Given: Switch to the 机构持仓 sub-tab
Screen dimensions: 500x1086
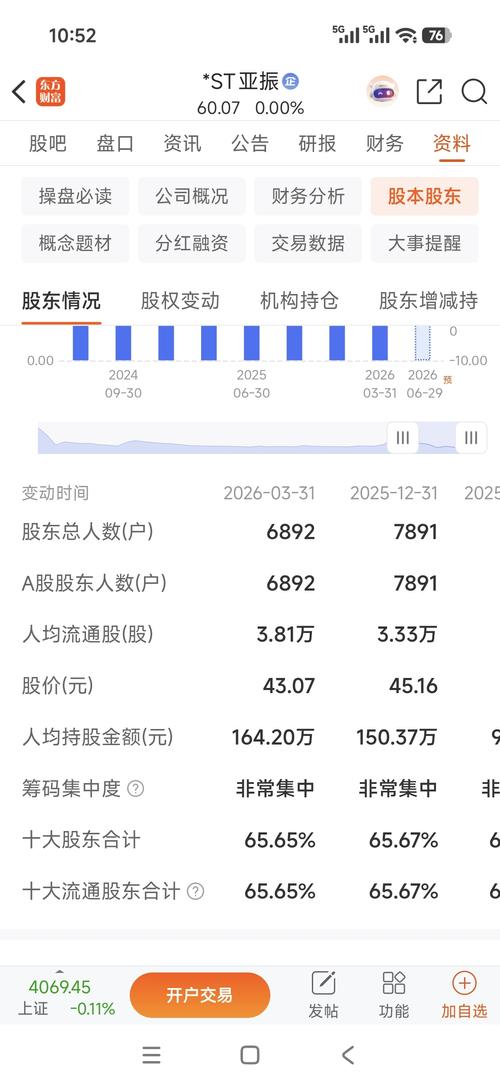Looking at the screenshot, I should tap(299, 301).
